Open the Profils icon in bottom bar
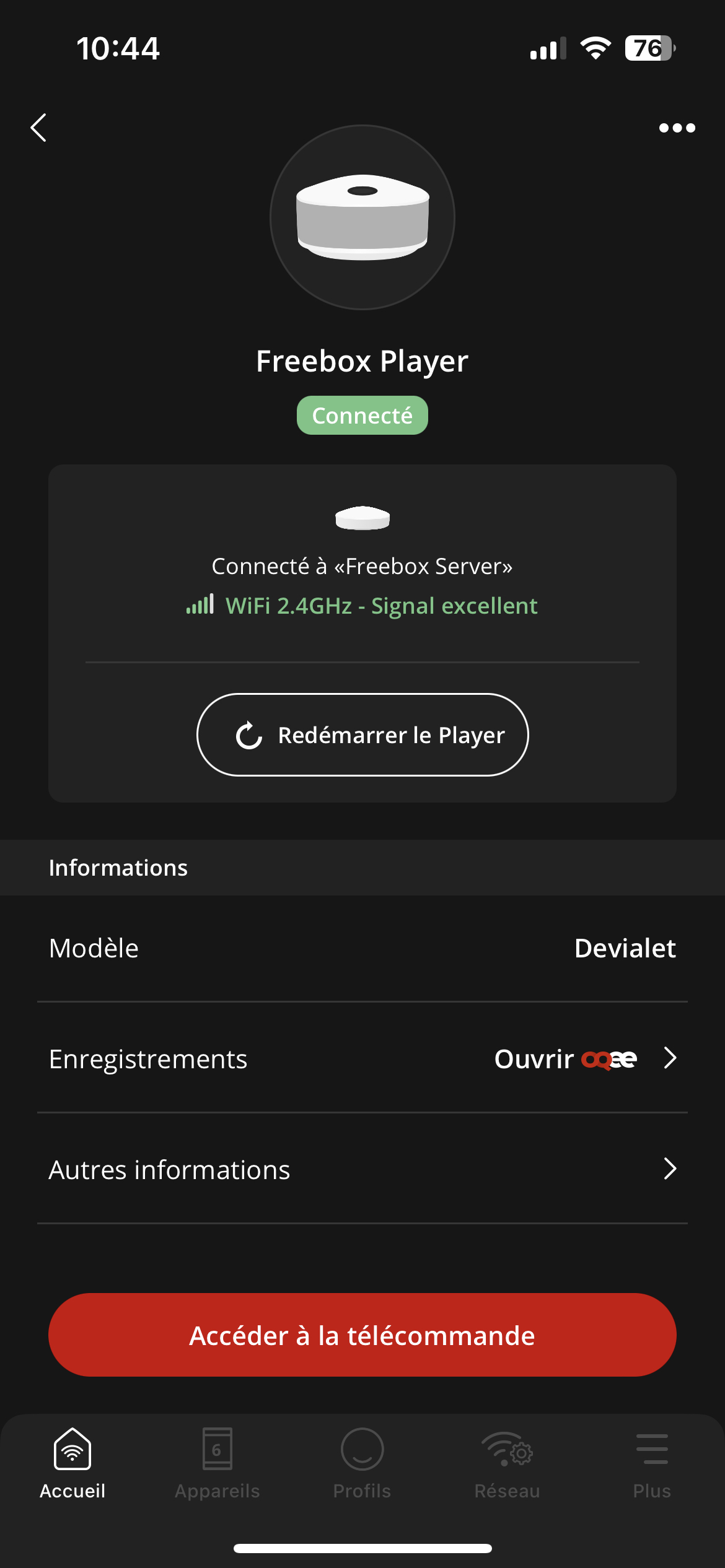725x1568 pixels. (x=362, y=1449)
